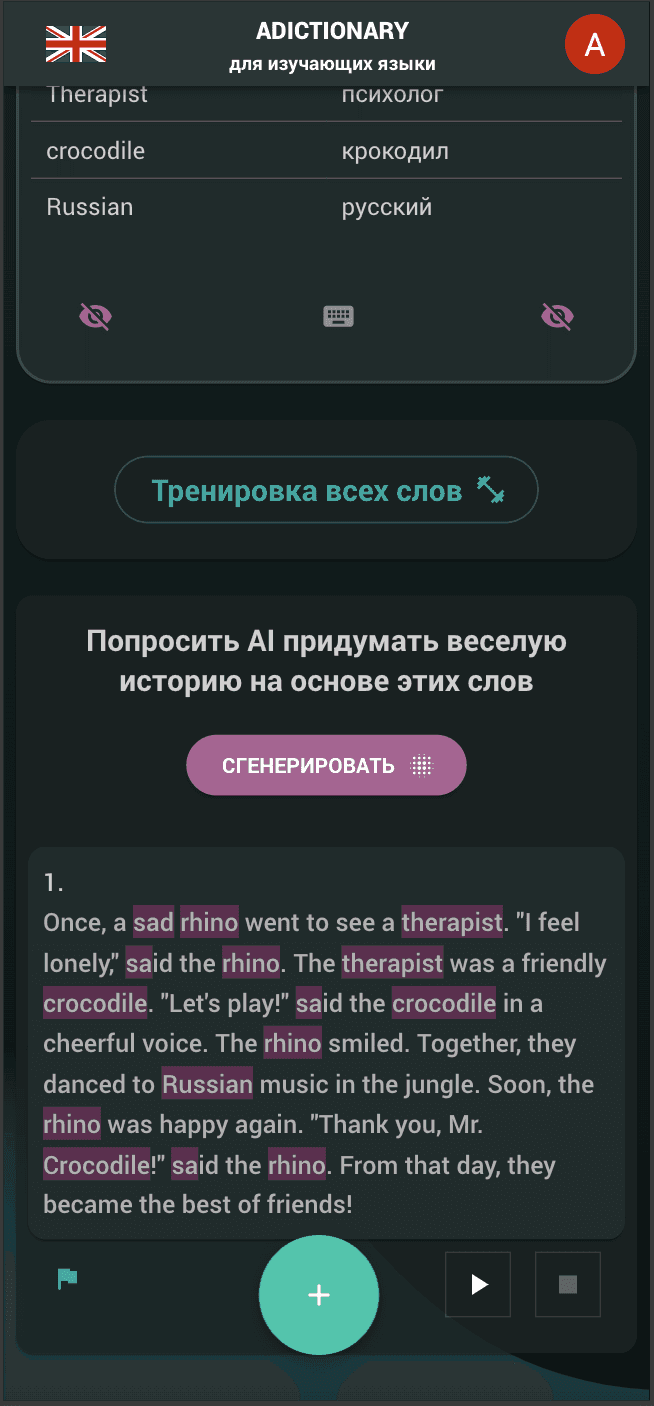Stop the story audio playback
654x1406 pixels.
[568, 1284]
